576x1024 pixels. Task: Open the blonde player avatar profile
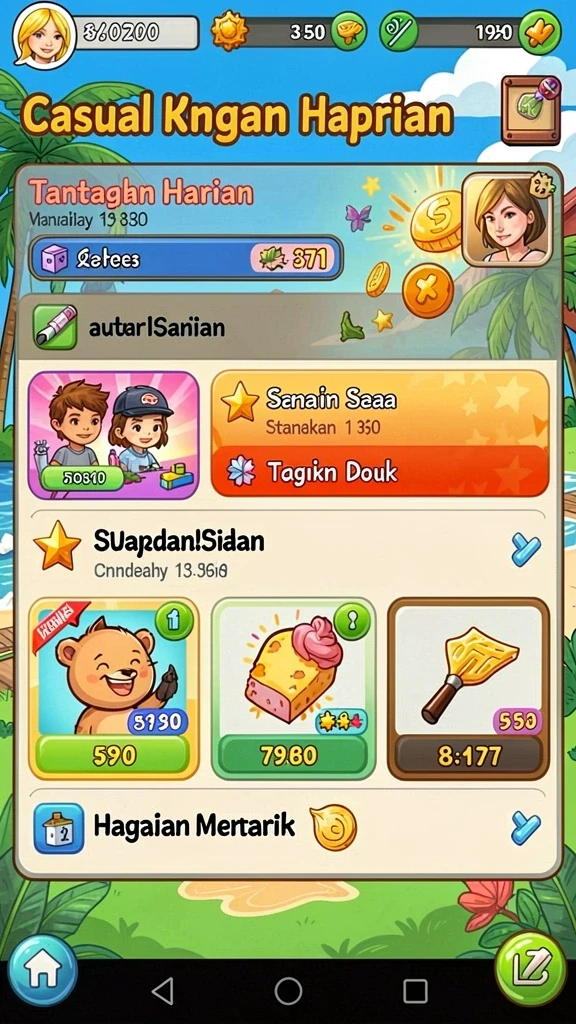coord(43,35)
